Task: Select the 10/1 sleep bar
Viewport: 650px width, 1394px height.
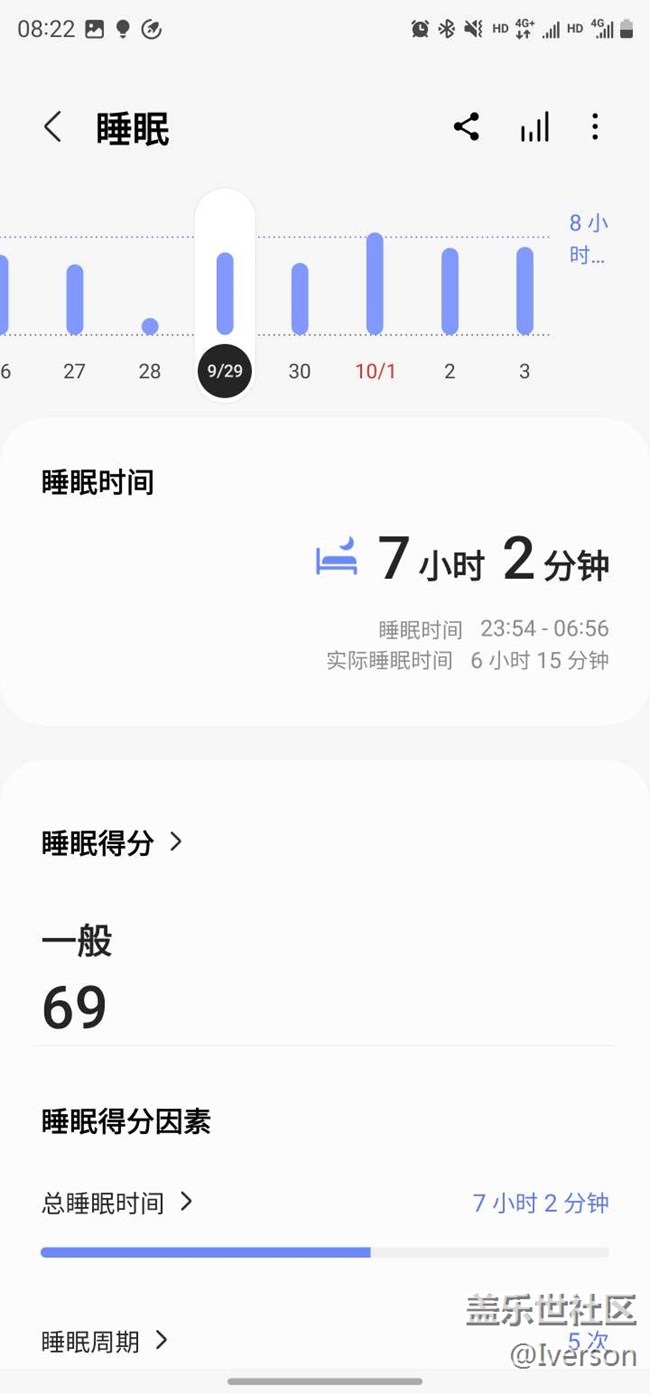Action: [x=375, y=284]
